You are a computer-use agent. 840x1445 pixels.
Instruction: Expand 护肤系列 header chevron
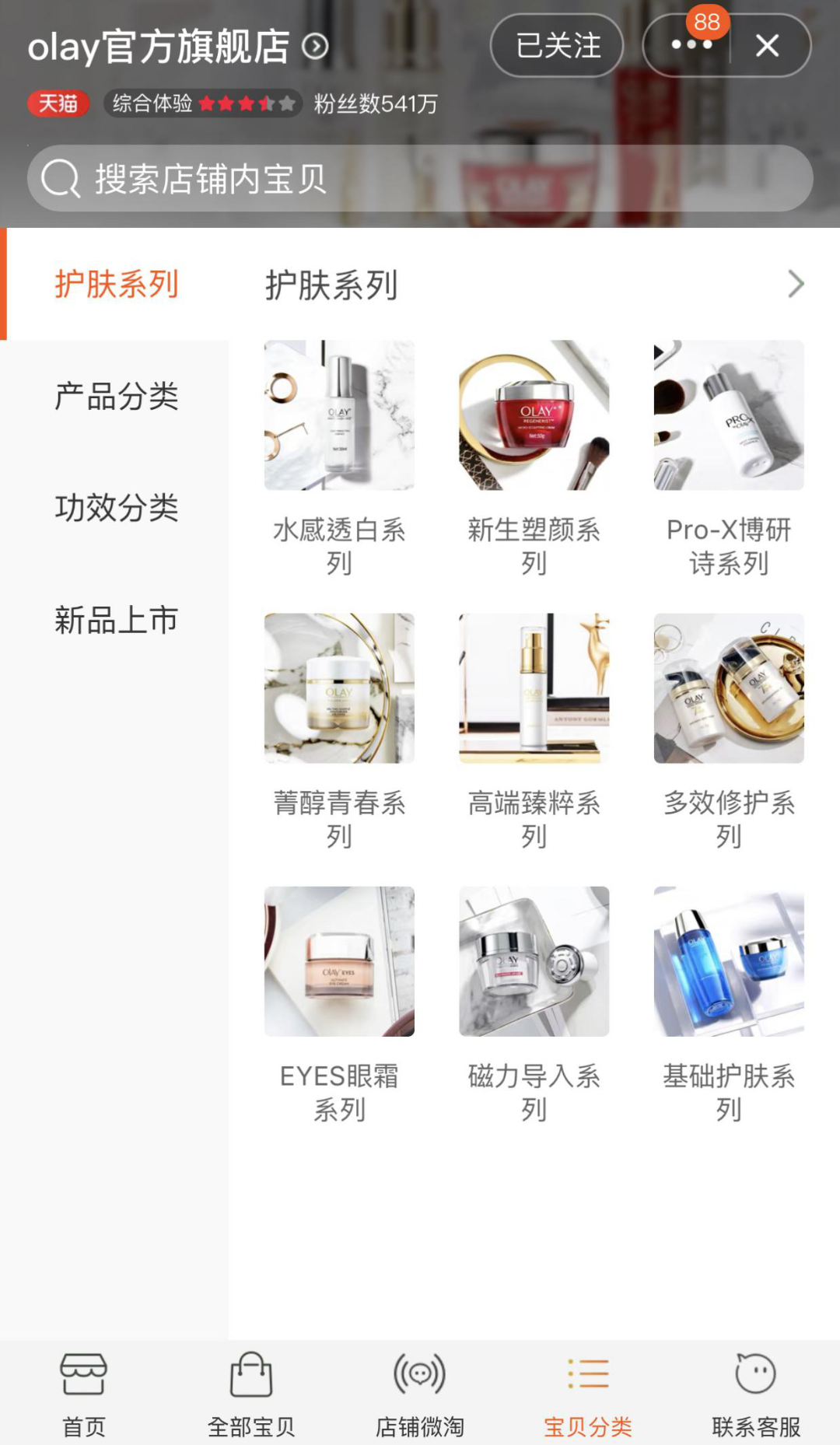795,284
